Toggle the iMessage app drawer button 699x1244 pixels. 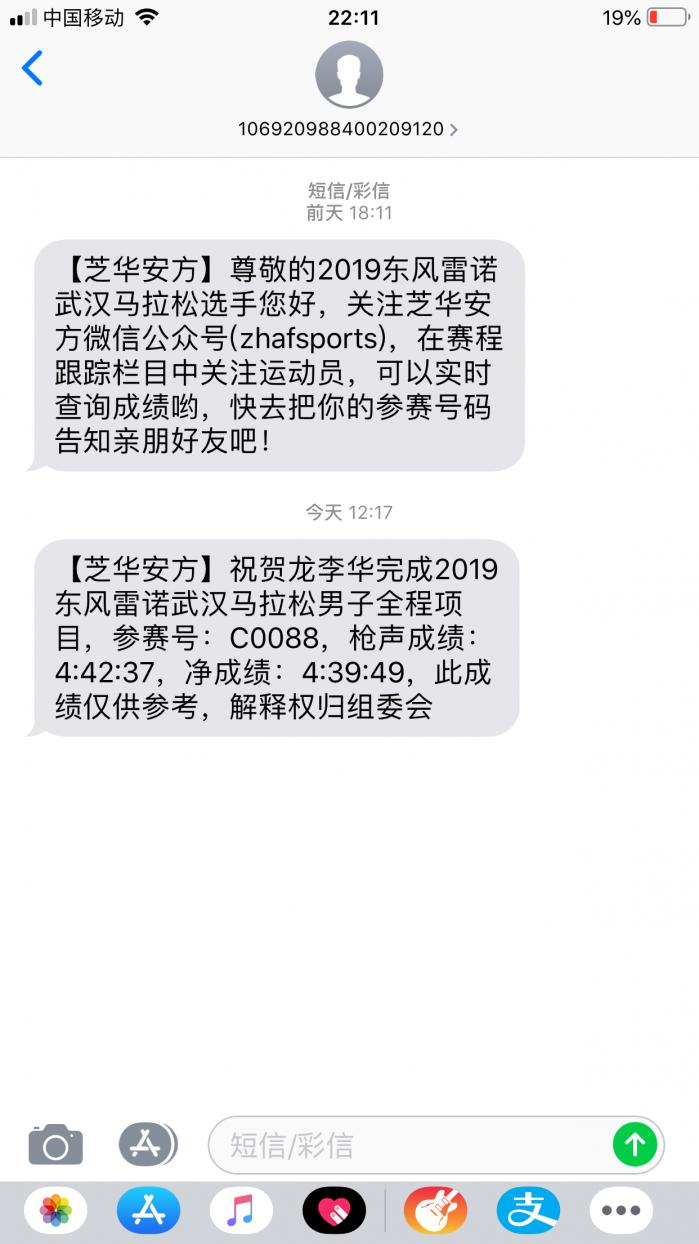(147, 1145)
